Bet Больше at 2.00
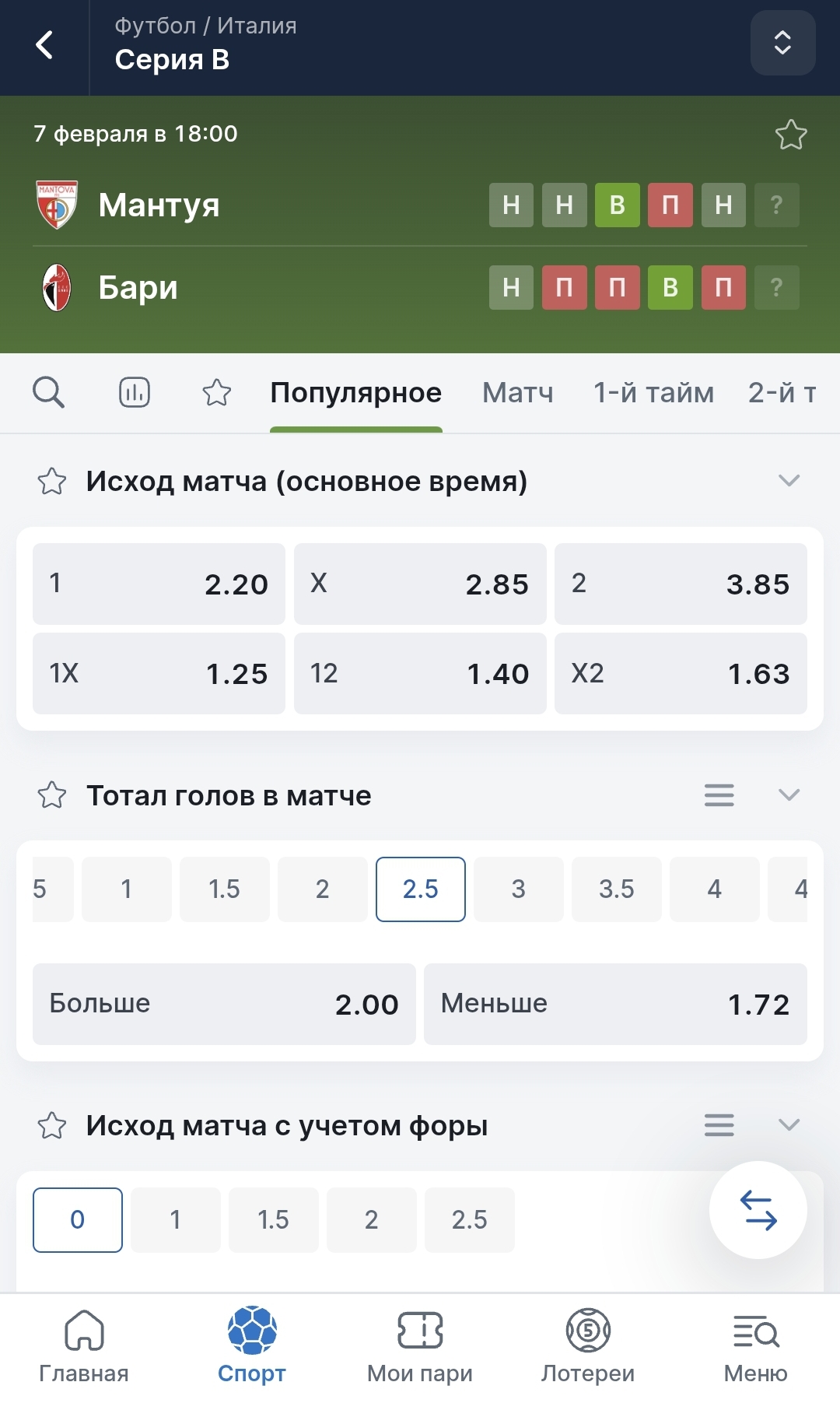The image size is (840, 1403). (x=224, y=1004)
